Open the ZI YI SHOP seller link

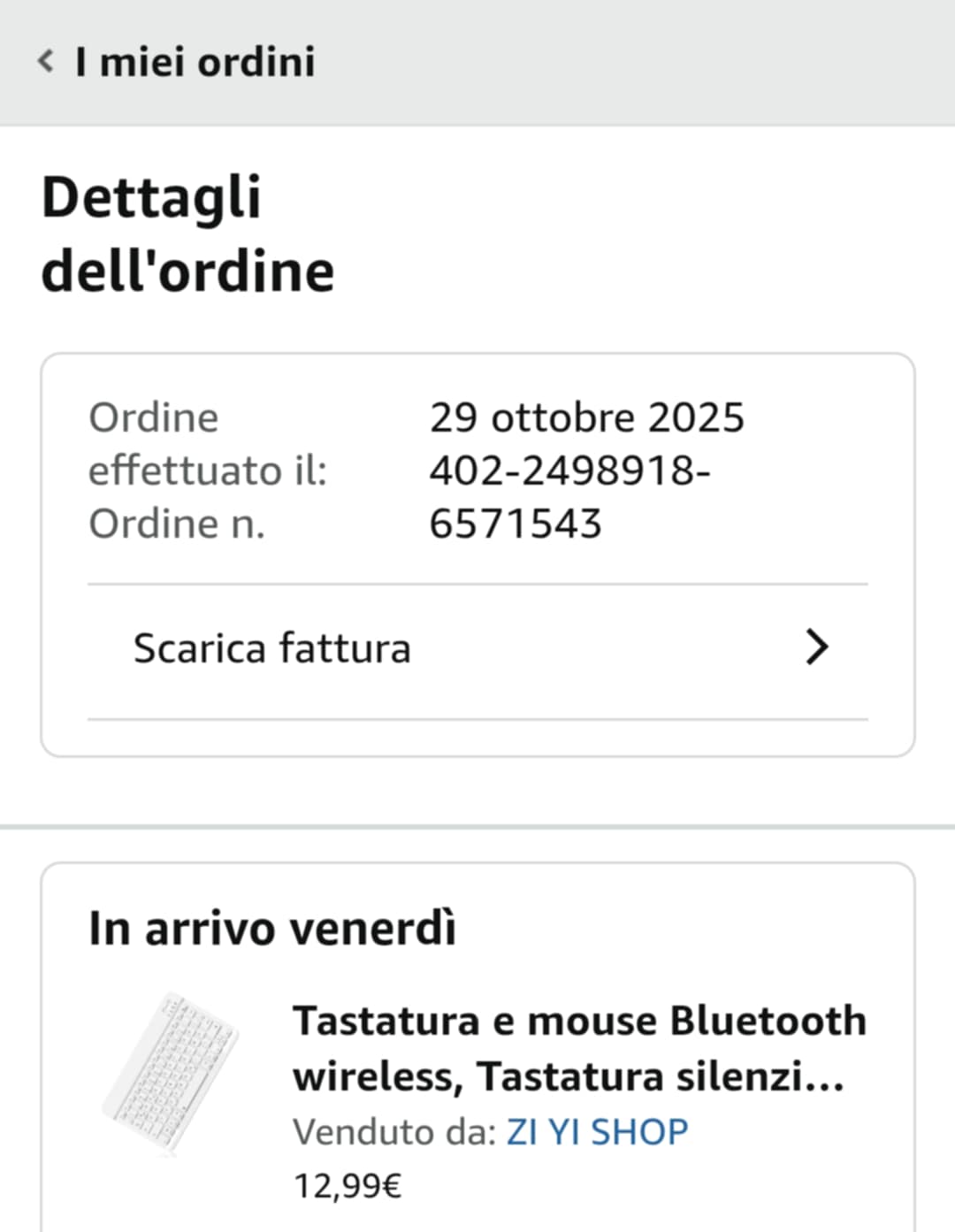(597, 1132)
